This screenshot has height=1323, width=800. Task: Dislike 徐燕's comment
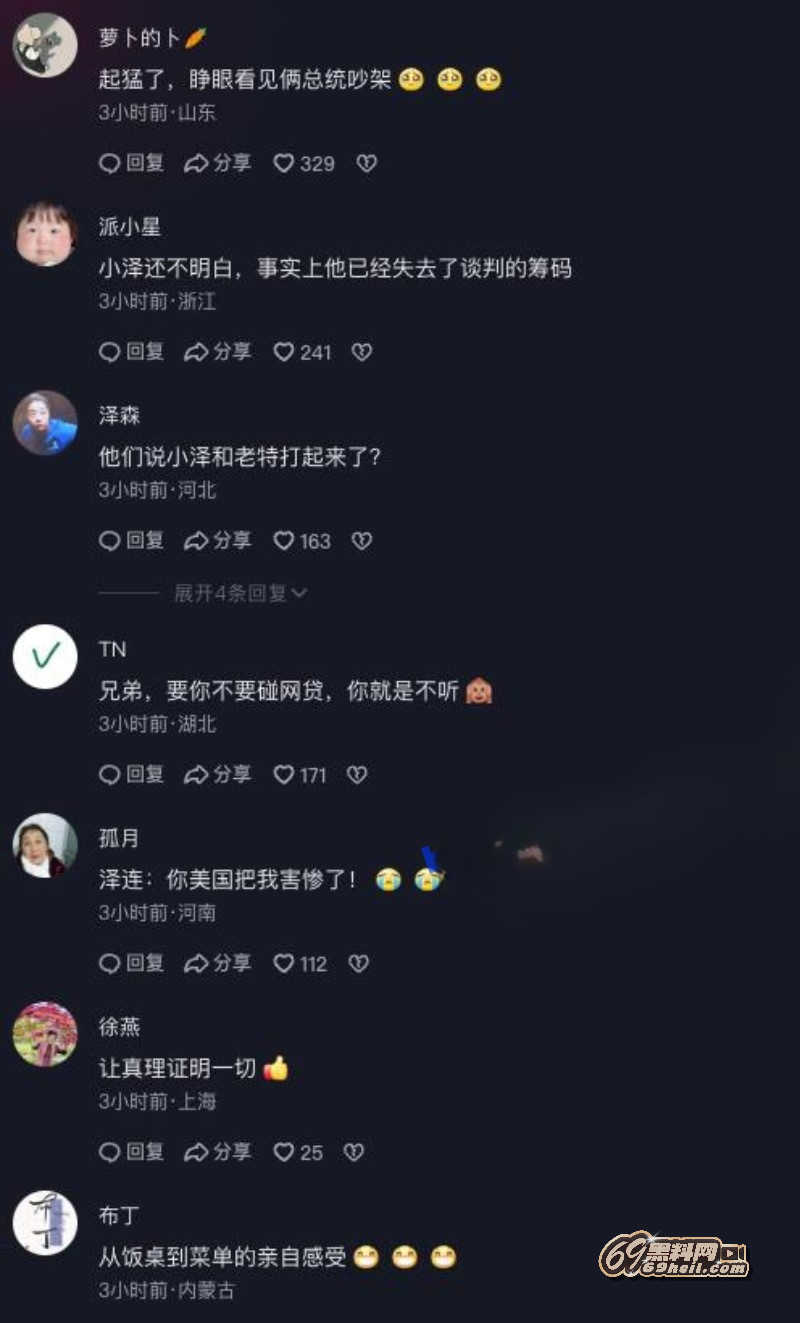[353, 1152]
